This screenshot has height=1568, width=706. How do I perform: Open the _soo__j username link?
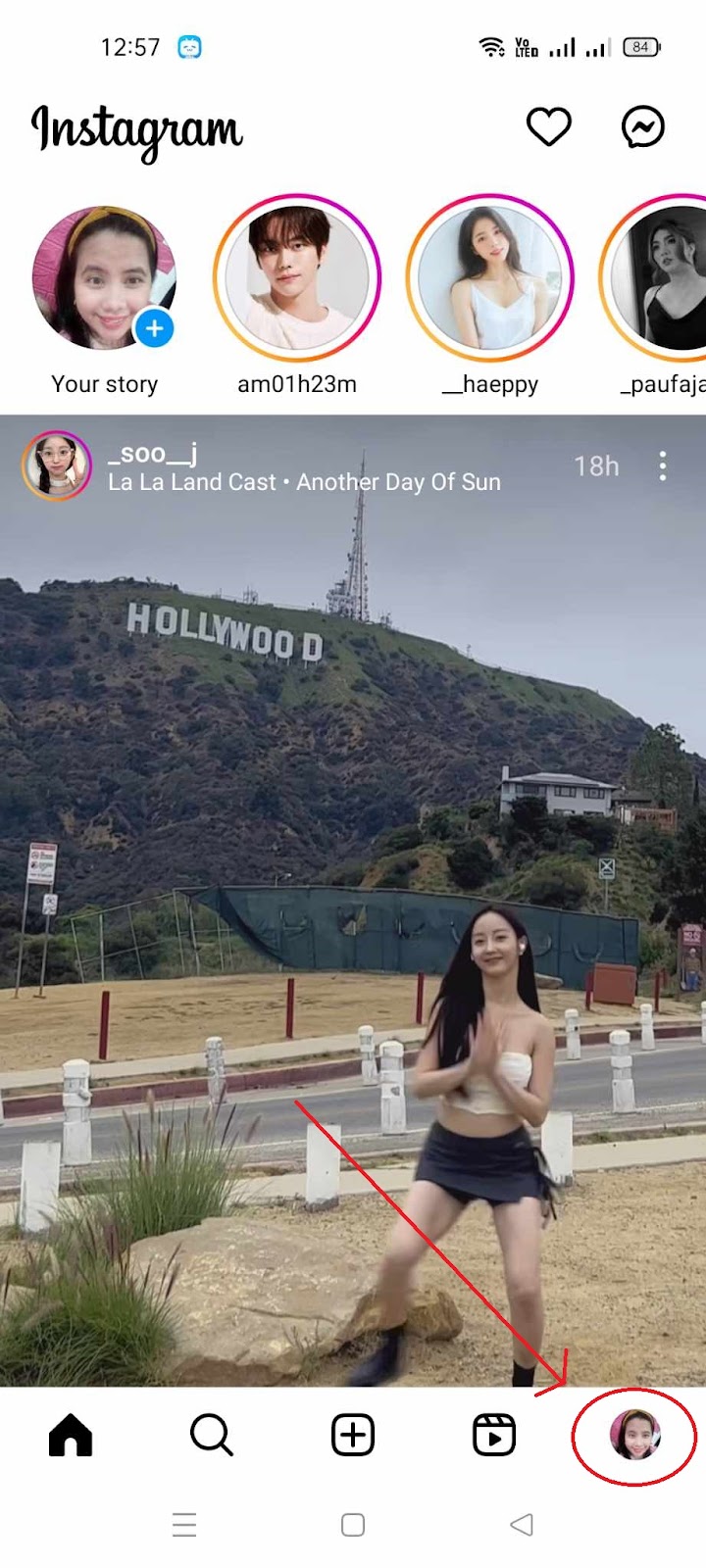click(152, 453)
